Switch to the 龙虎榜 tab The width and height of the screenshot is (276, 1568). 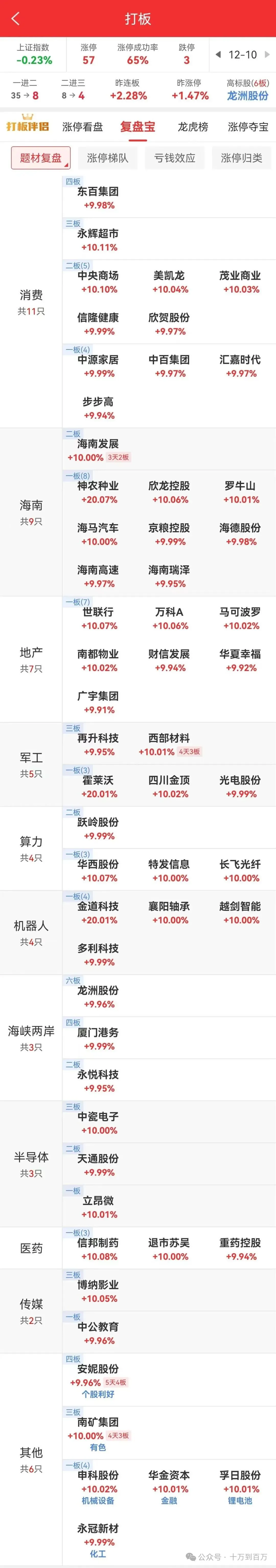(x=193, y=127)
